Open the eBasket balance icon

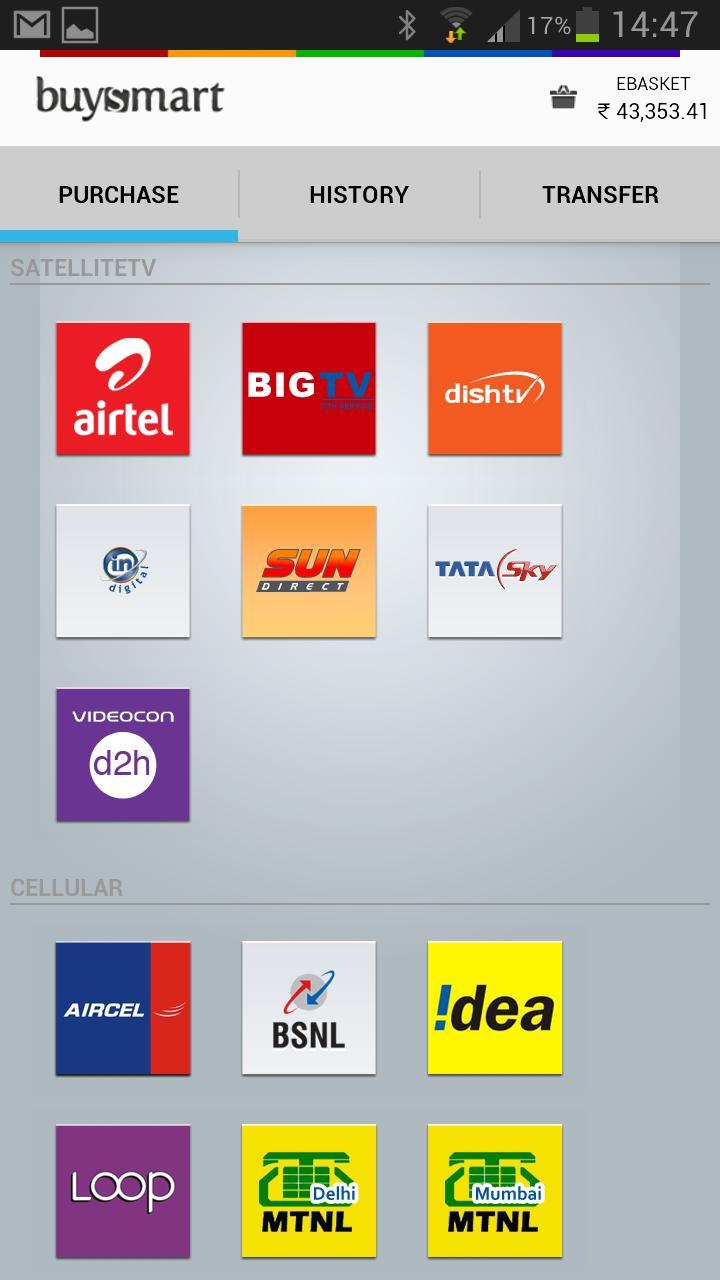564,98
